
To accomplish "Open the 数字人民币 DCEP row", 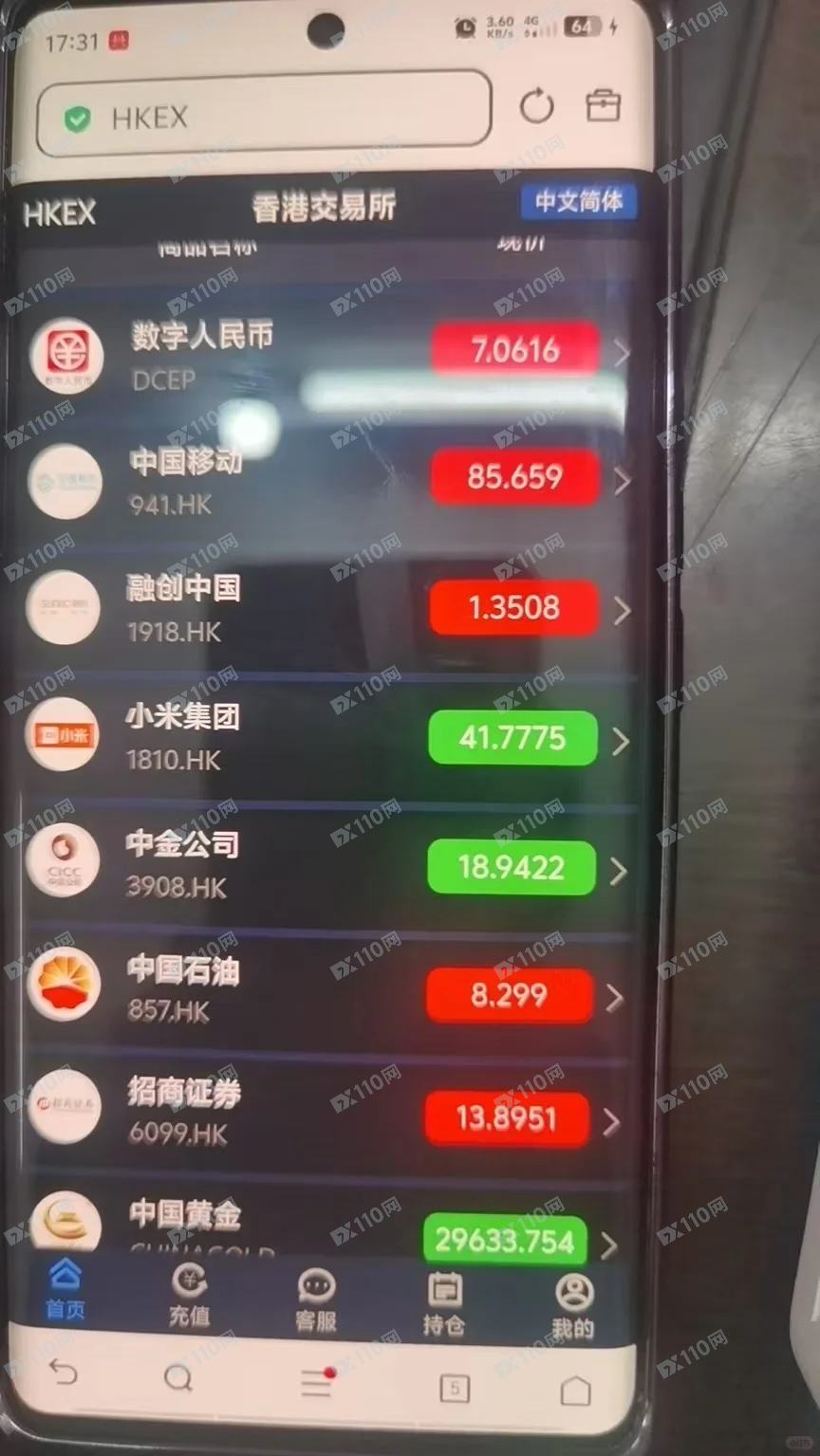I will (x=323, y=355).
